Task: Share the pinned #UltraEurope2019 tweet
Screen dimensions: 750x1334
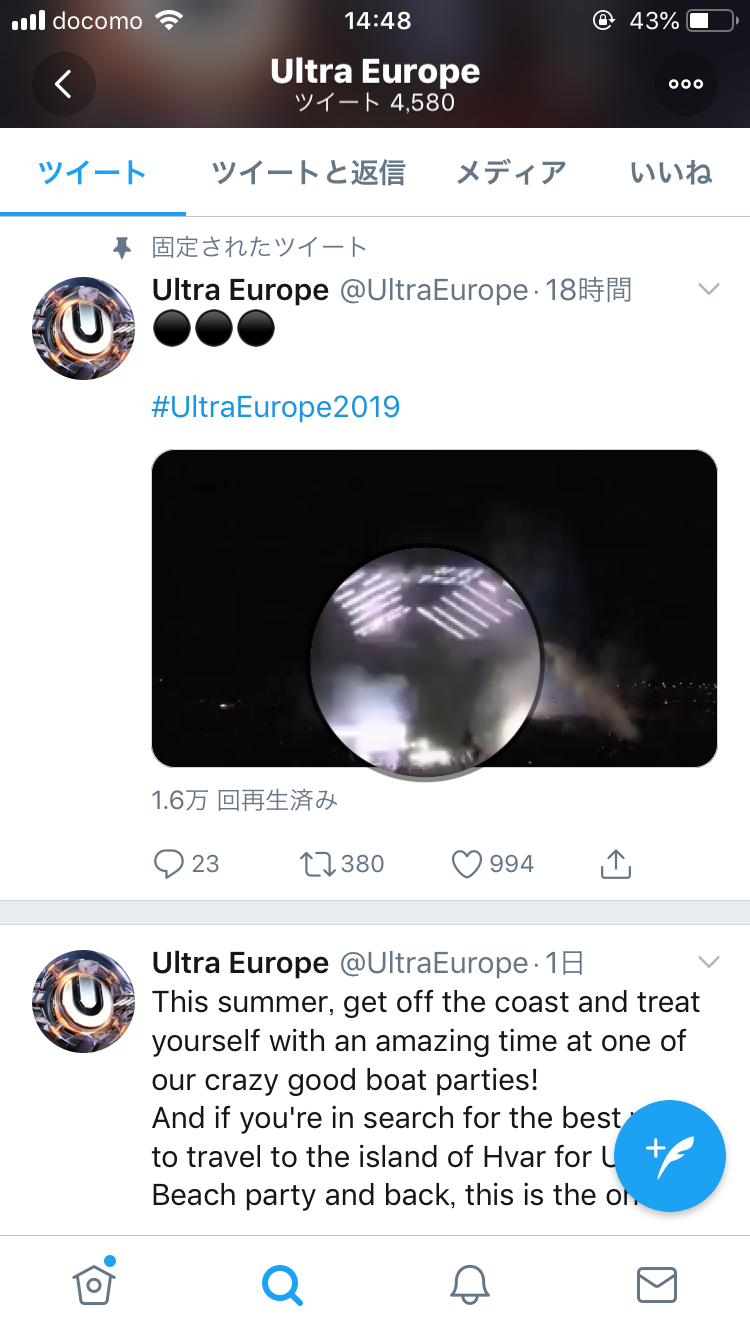Action: coord(616,864)
